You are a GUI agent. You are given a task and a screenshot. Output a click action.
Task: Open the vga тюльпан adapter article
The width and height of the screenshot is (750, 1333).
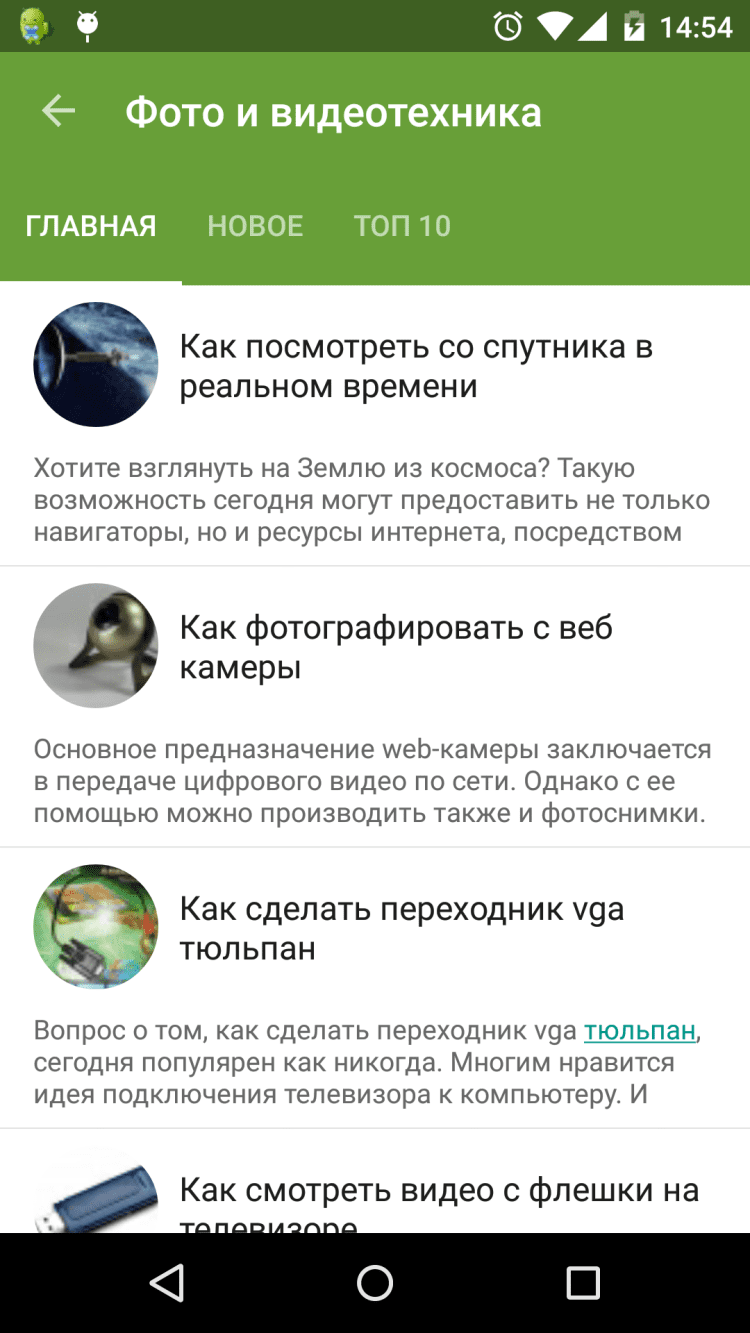coord(402,928)
